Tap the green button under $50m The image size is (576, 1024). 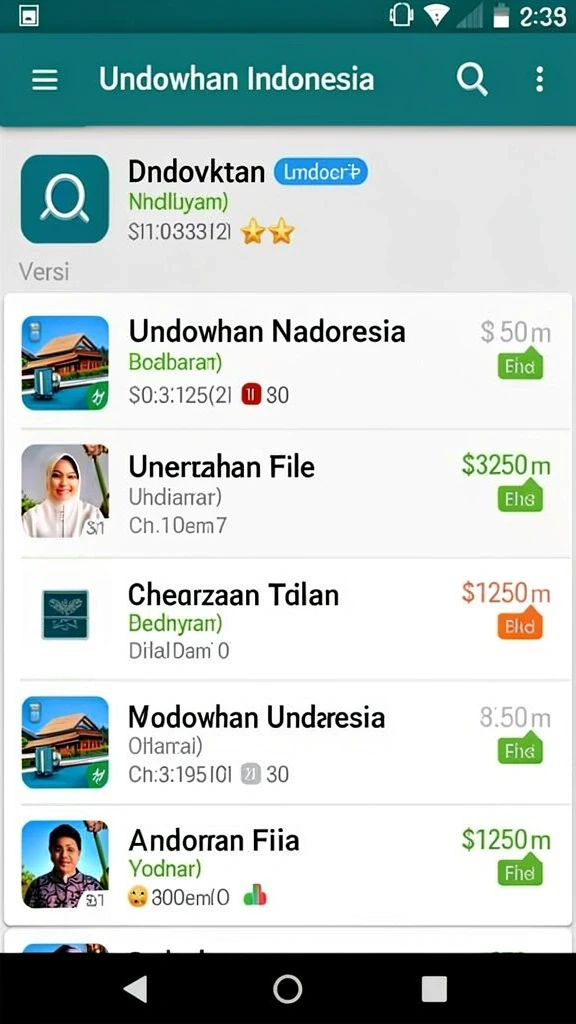click(520, 364)
